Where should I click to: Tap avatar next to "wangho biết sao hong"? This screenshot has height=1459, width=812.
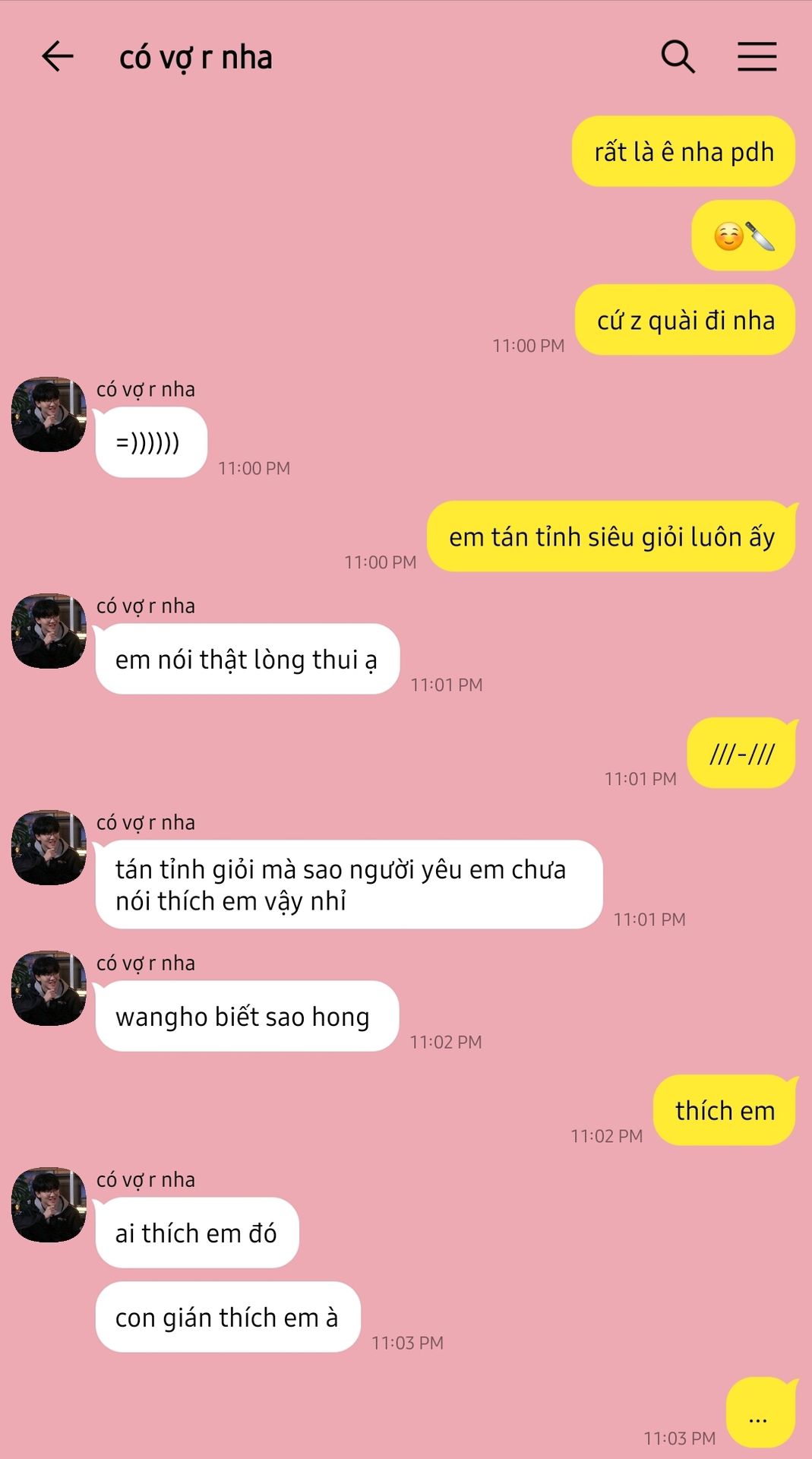[x=49, y=988]
